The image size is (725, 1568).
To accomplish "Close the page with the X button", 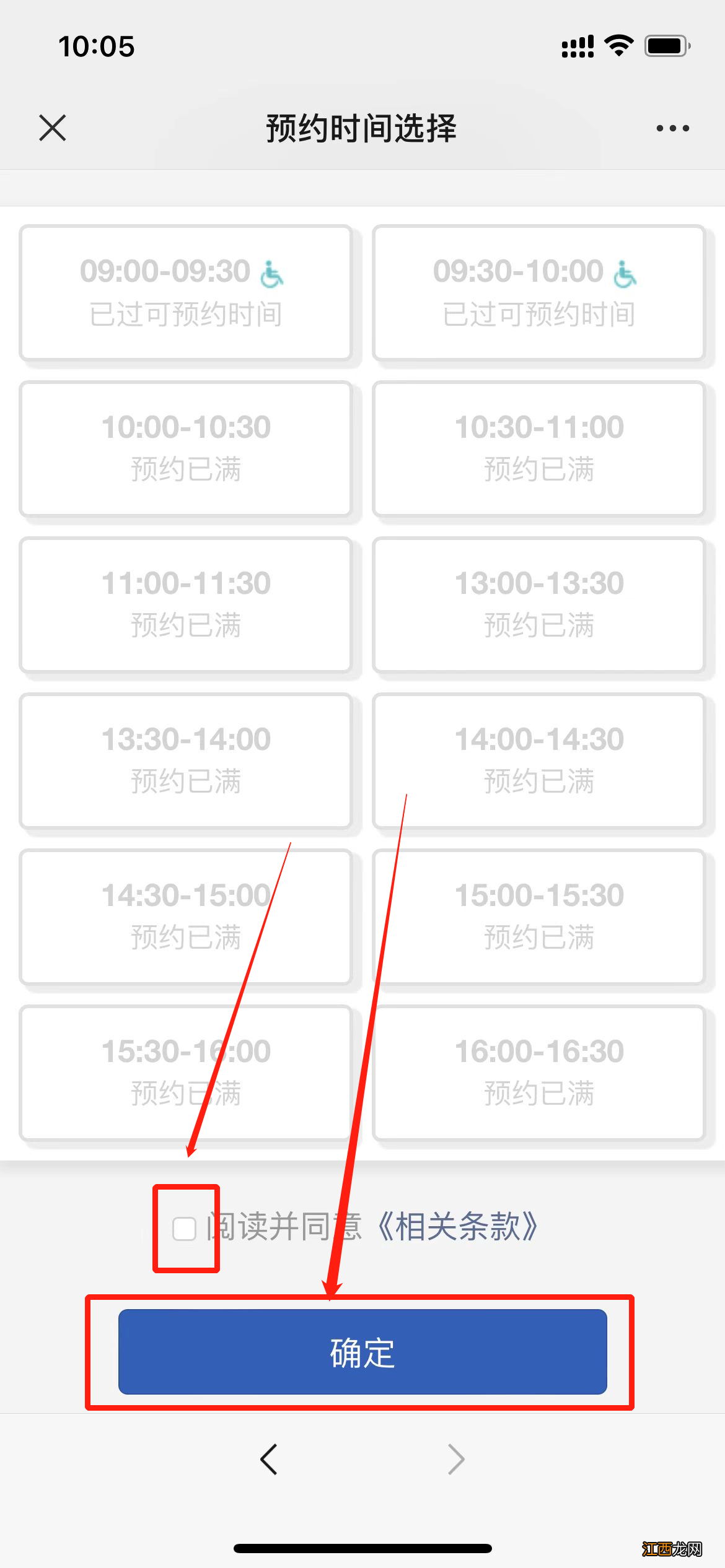I will click(x=52, y=128).
